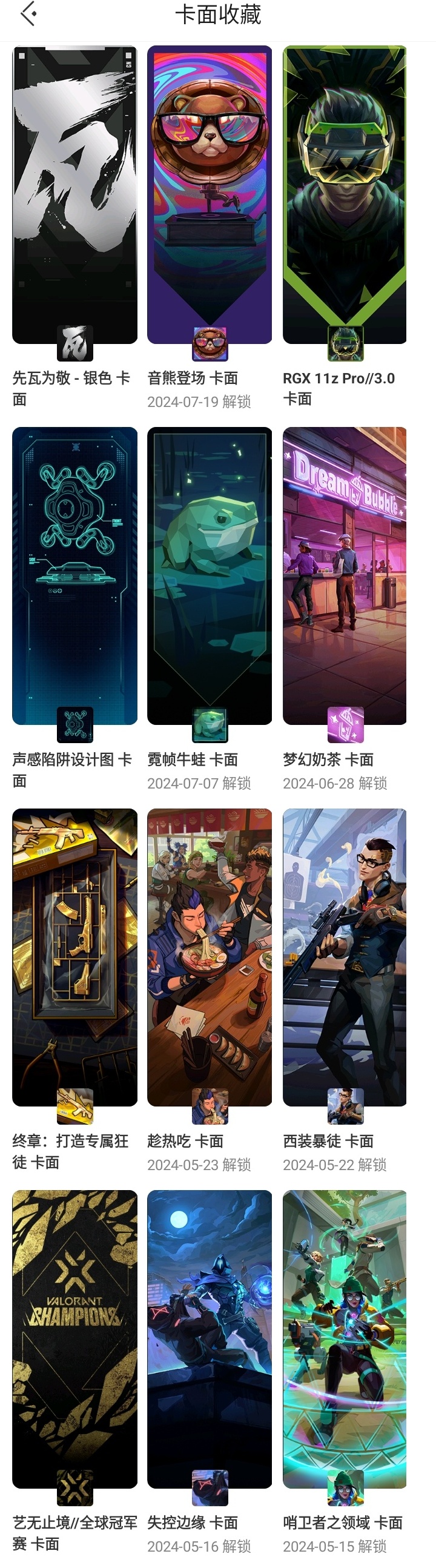
Task: Open the 音熊登场 卡面 card
Action: pyautogui.click(x=210, y=195)
